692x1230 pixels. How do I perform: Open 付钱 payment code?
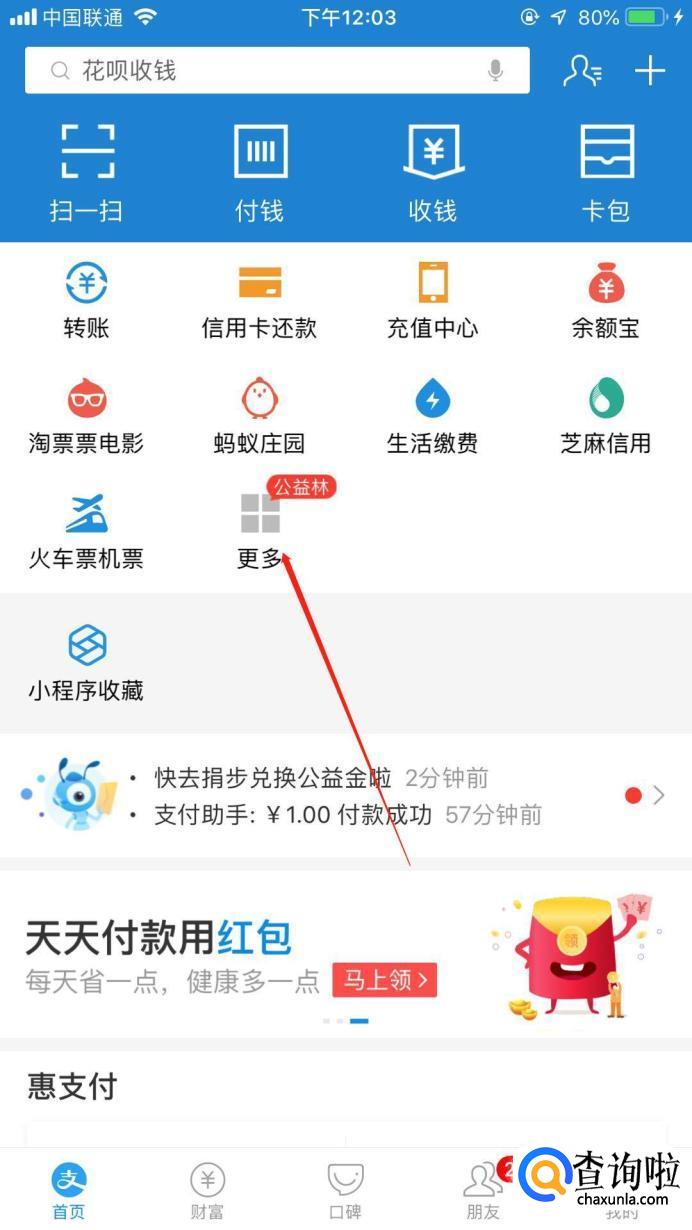coord(259,172)
